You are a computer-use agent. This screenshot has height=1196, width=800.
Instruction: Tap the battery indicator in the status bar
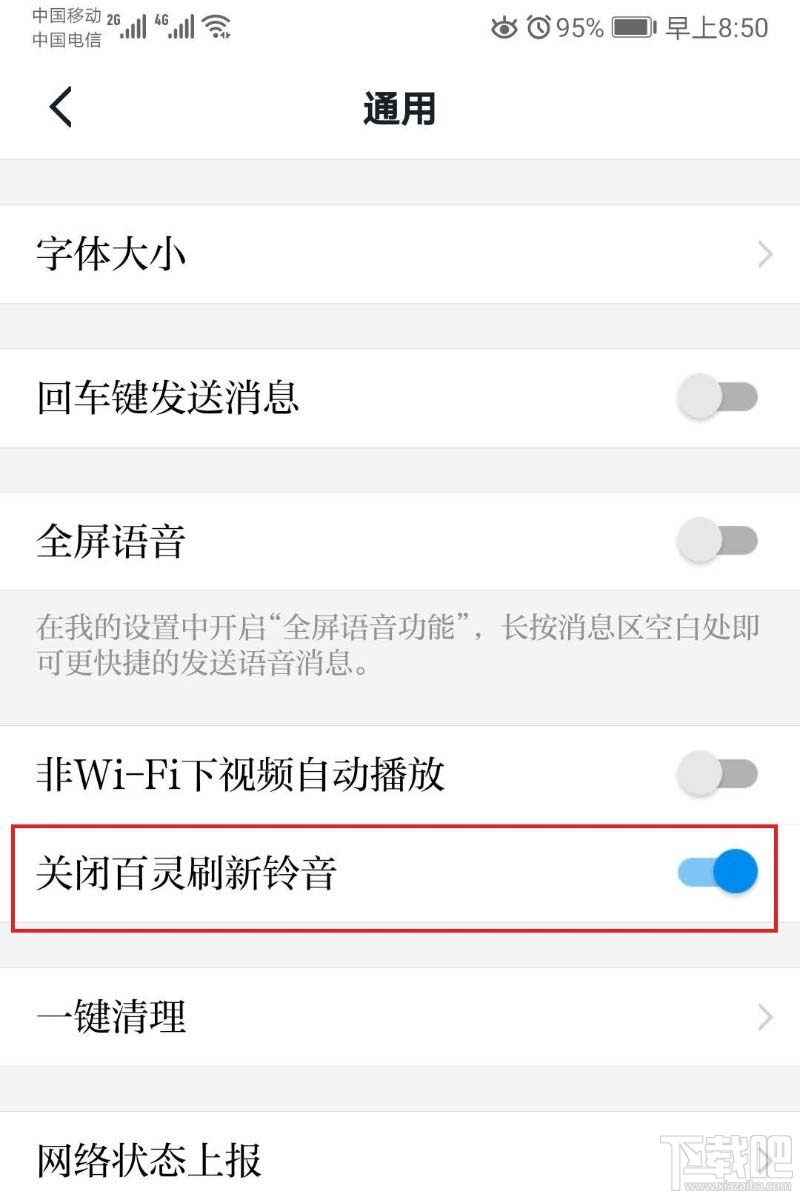(x=632, y=27)
